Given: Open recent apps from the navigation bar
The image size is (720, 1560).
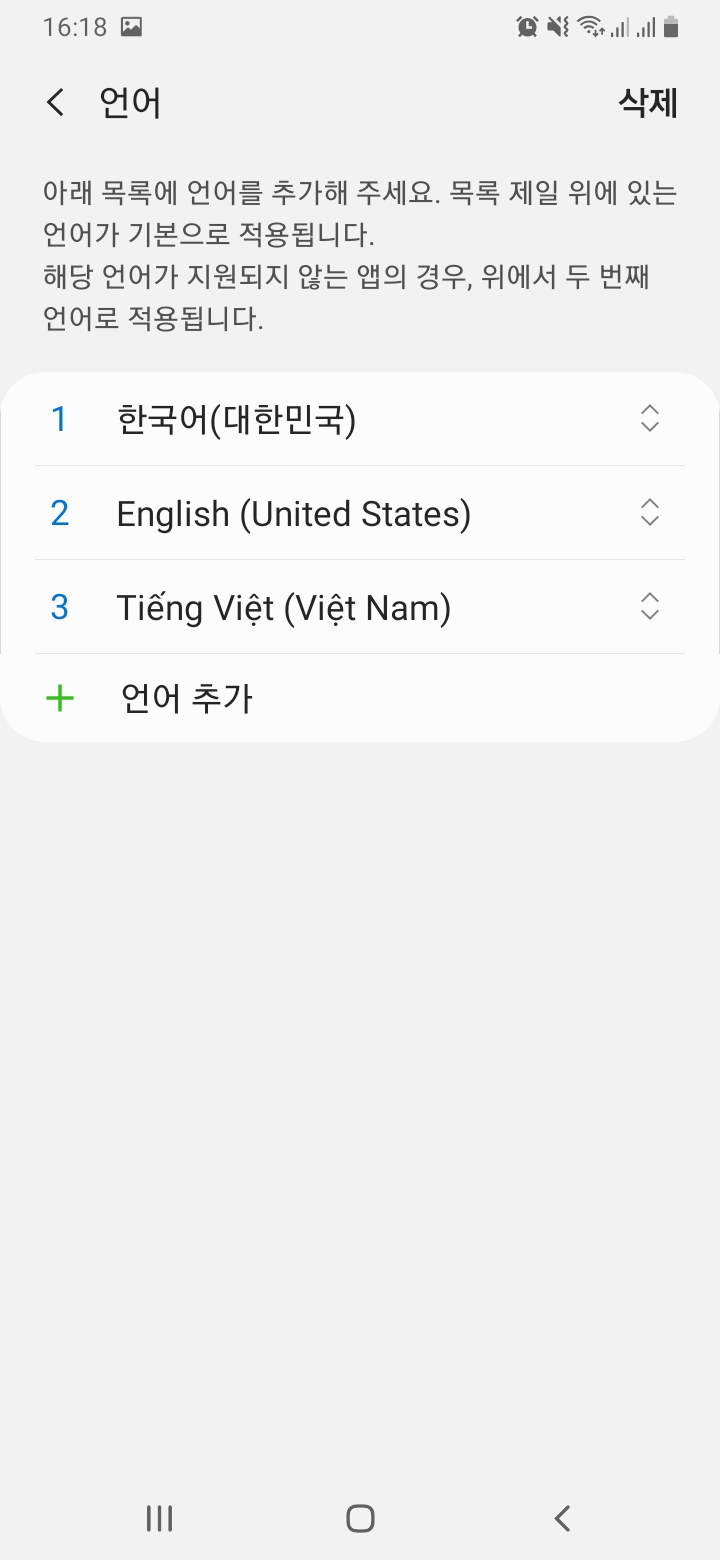Looking at the screenshot, I should tap(159, 1518).
